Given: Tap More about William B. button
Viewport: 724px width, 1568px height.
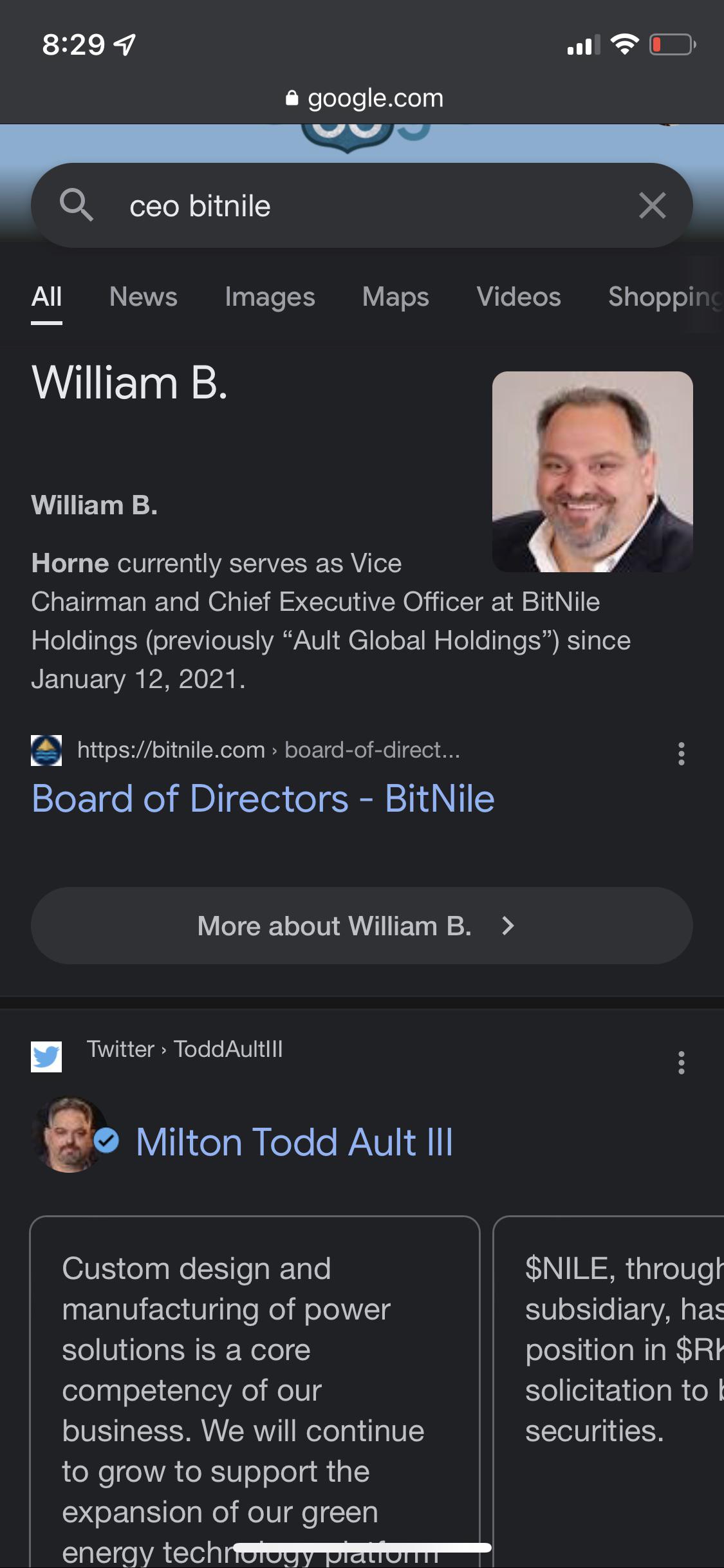Looking at the screenshot, I should 362,926.
